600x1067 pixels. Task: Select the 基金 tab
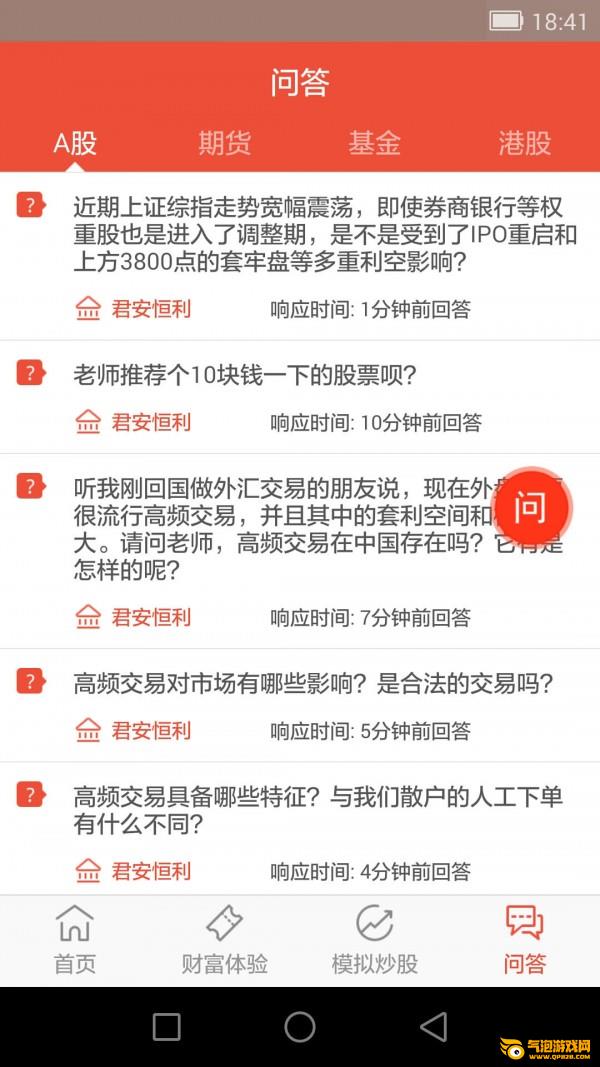(x=374, y=143)
